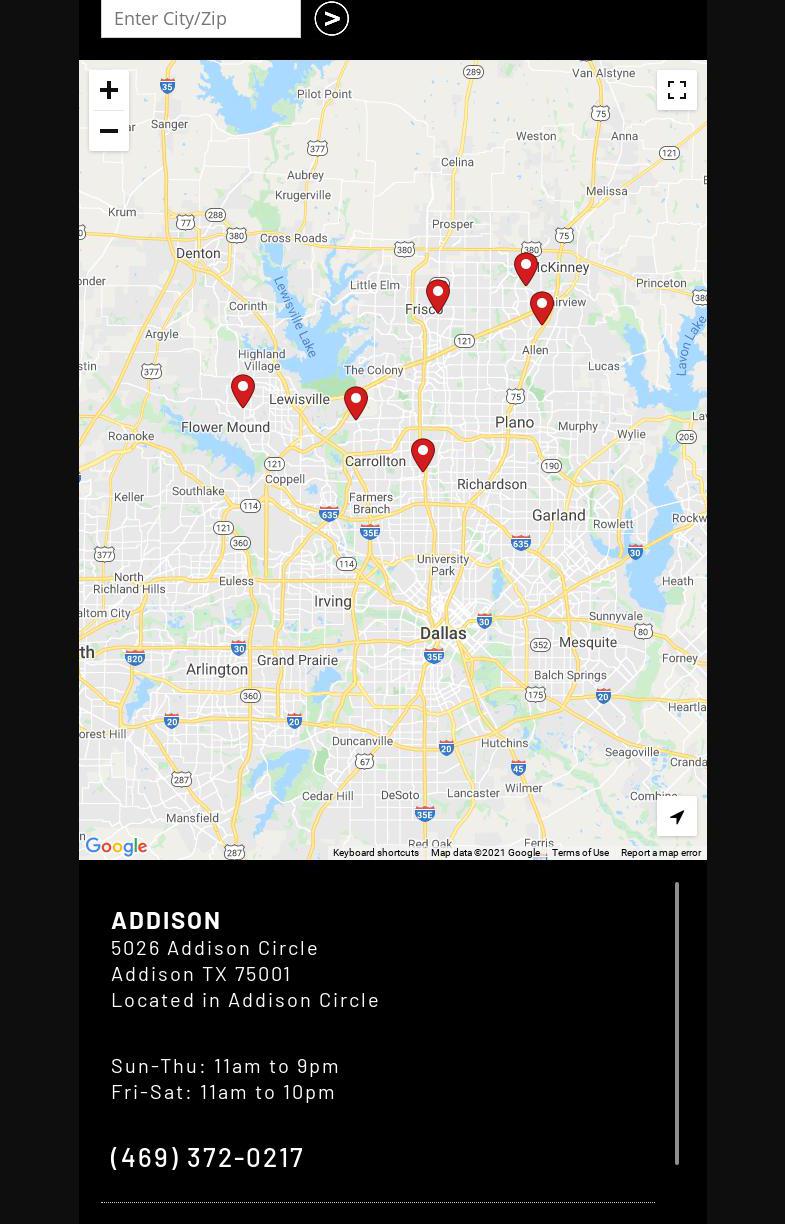Select the pin east of Lewisville
This screenshot has width=785, height=1224.
click(356, 401)
